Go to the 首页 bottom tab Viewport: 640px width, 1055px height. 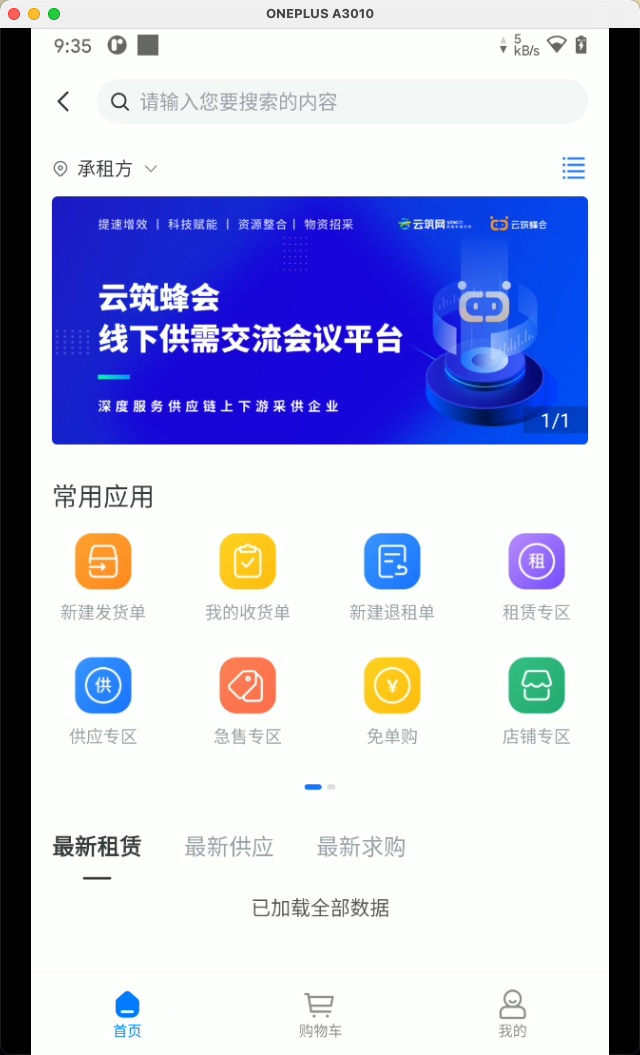(x=127, y=1014)
